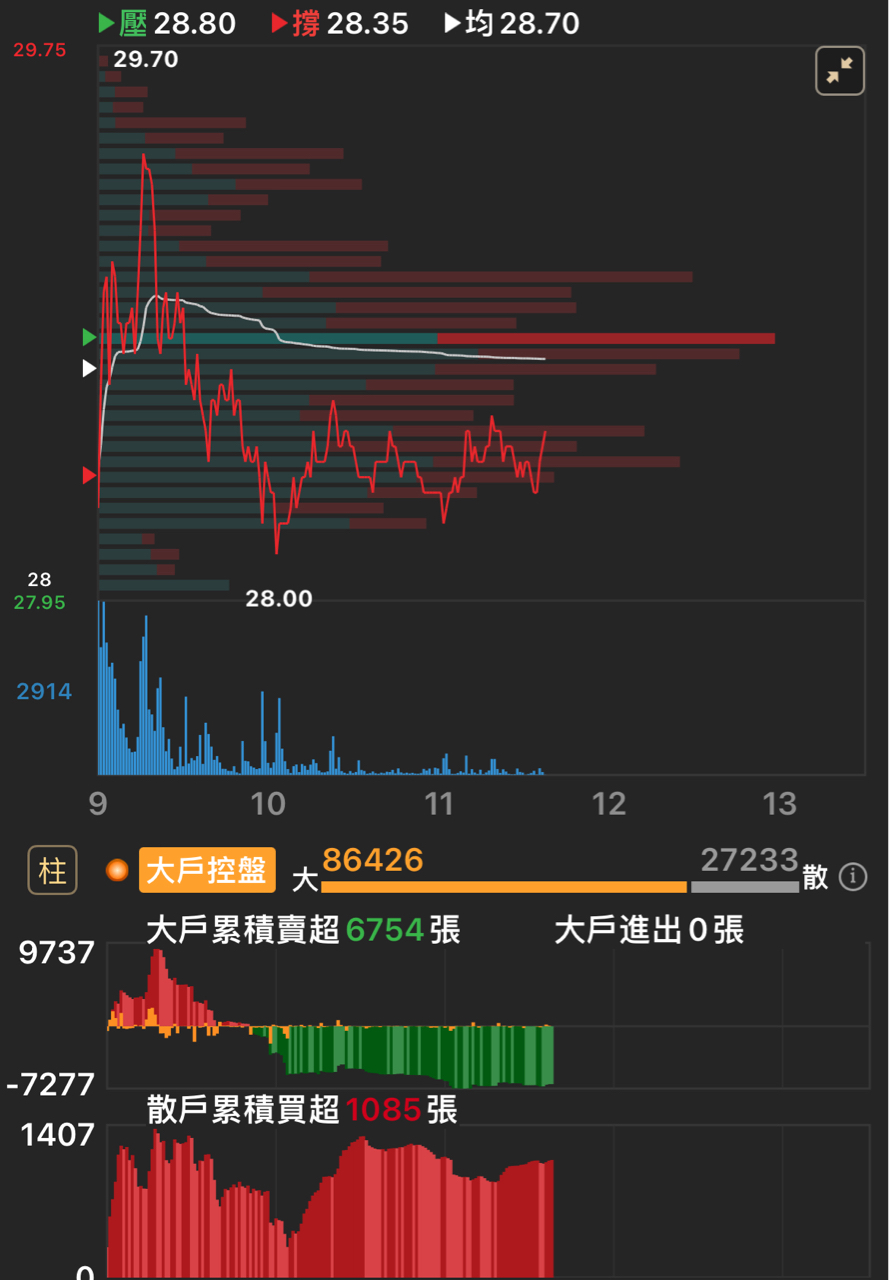Image resolution: width=889 pixels, height=1280 pixels.
Task: Select the 大戶控盤 indicator
Action: 207,870
